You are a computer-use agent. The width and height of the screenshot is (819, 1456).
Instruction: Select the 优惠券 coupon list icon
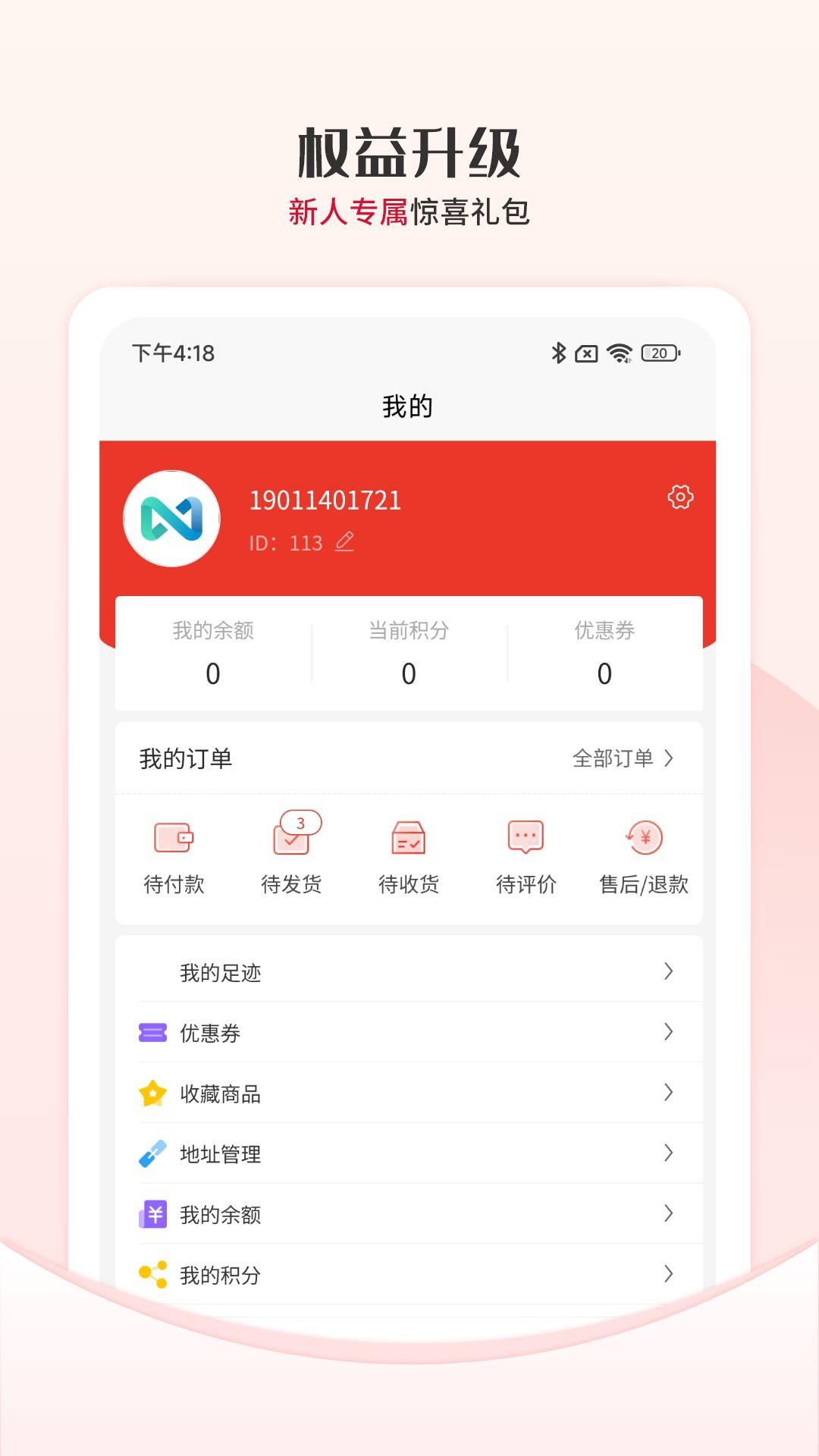(154, 1032)
